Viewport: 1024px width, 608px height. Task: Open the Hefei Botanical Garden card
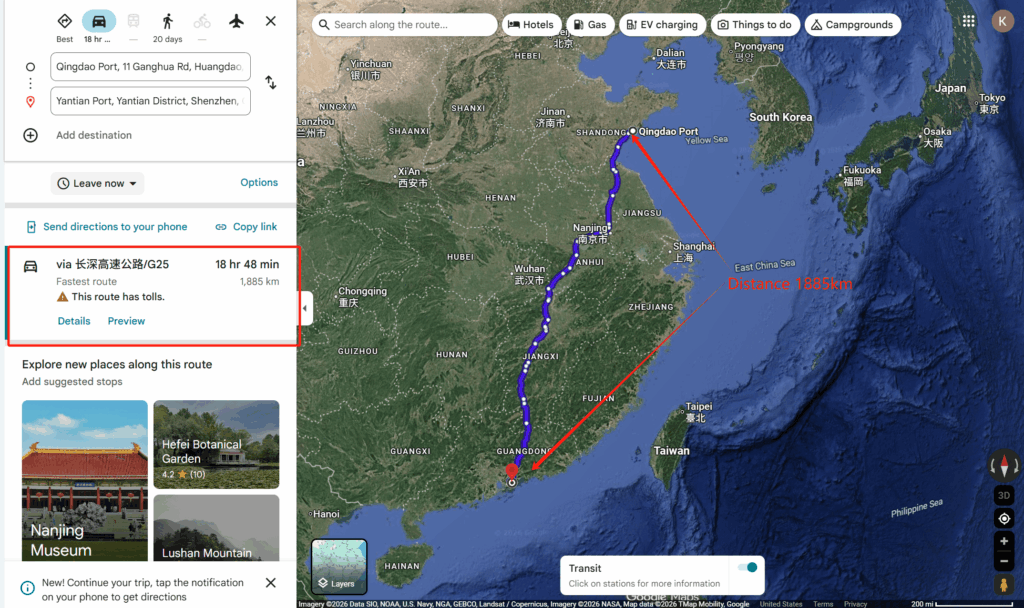pos(216,444)
